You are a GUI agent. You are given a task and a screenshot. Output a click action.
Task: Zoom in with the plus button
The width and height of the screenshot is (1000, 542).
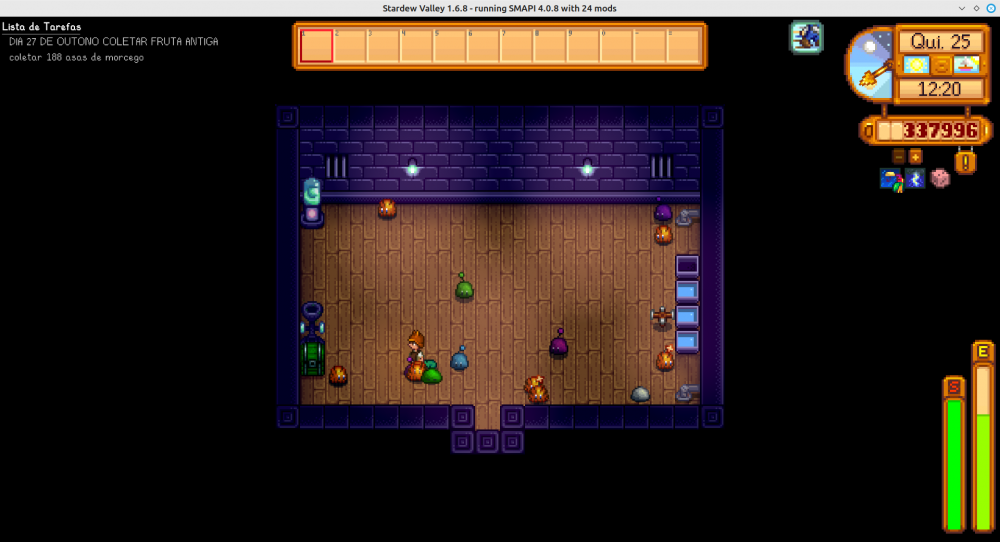(x=915, y=156)
